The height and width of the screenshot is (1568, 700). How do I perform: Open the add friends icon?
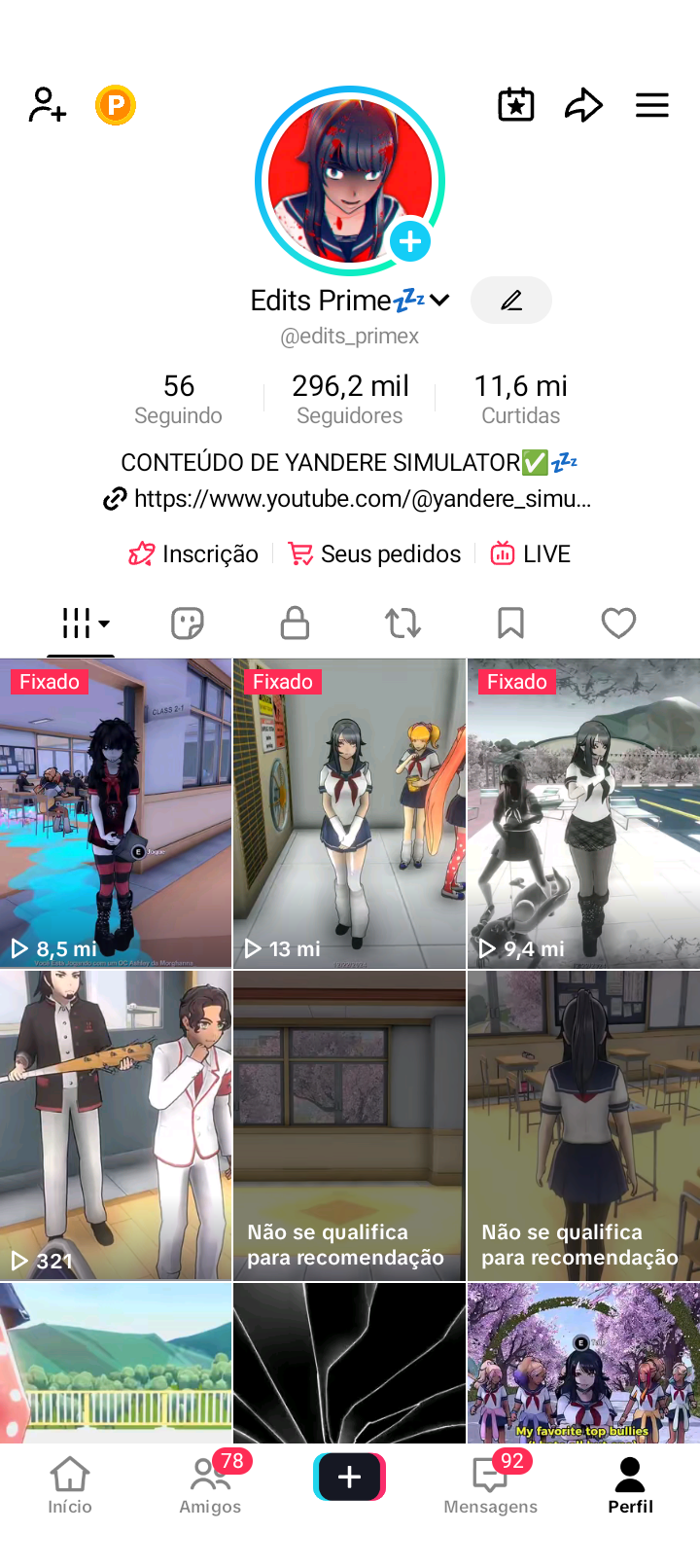pos(47,105)
